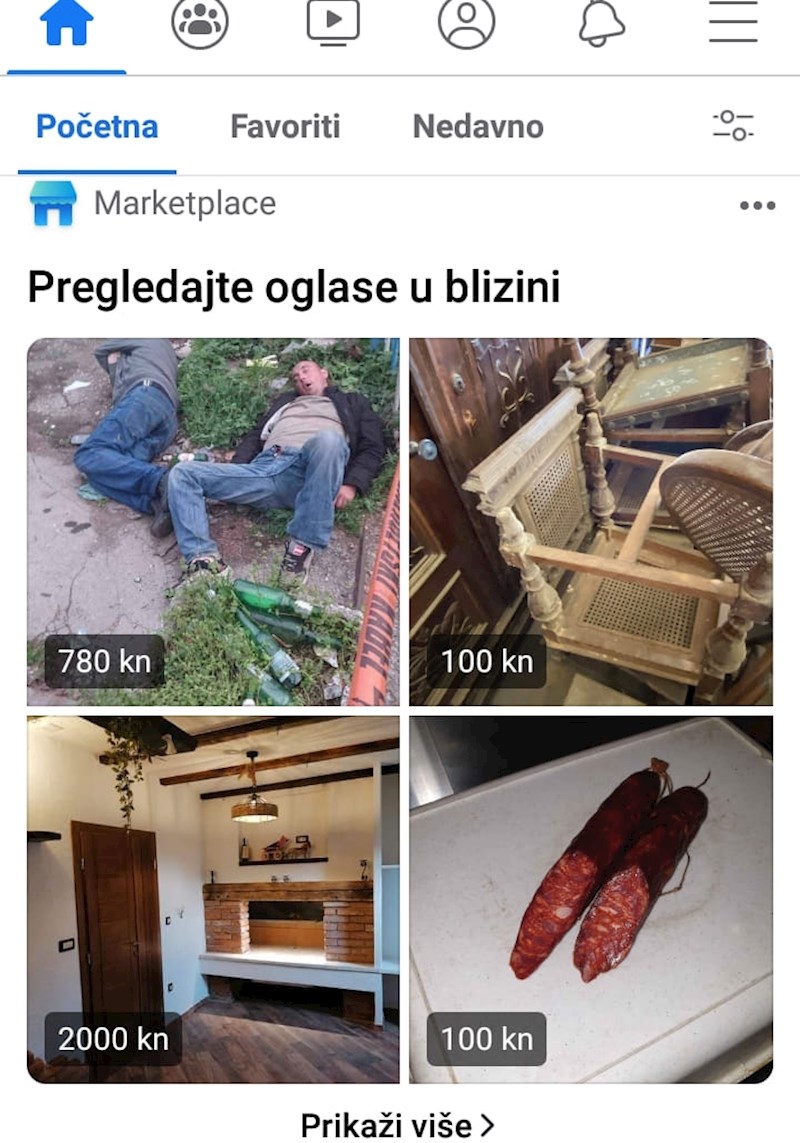800x1143 pixels.
Task: Open the 780 kn listing thumbnail
Action: tap(214, 518)
